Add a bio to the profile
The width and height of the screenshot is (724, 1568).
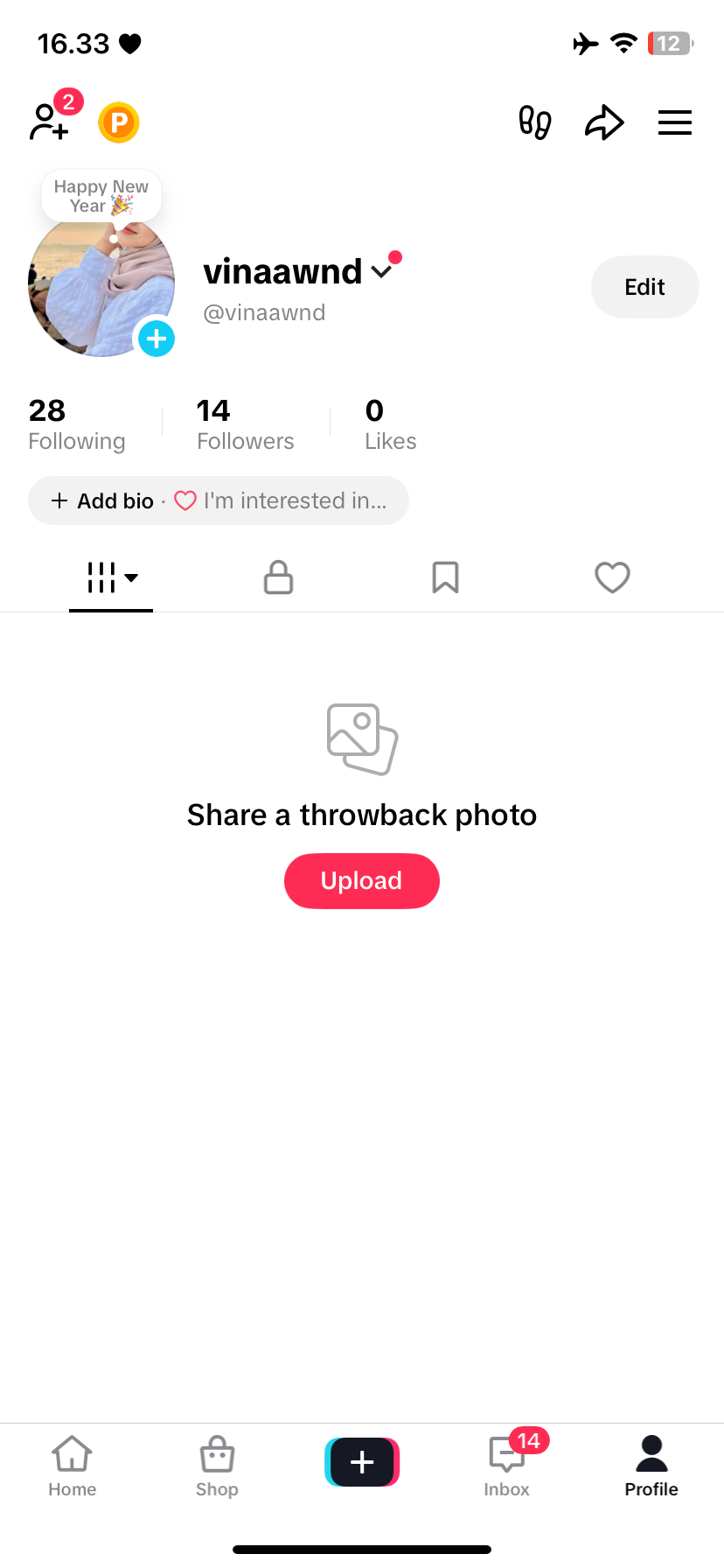pyautogui.click(x=103, y=500)
